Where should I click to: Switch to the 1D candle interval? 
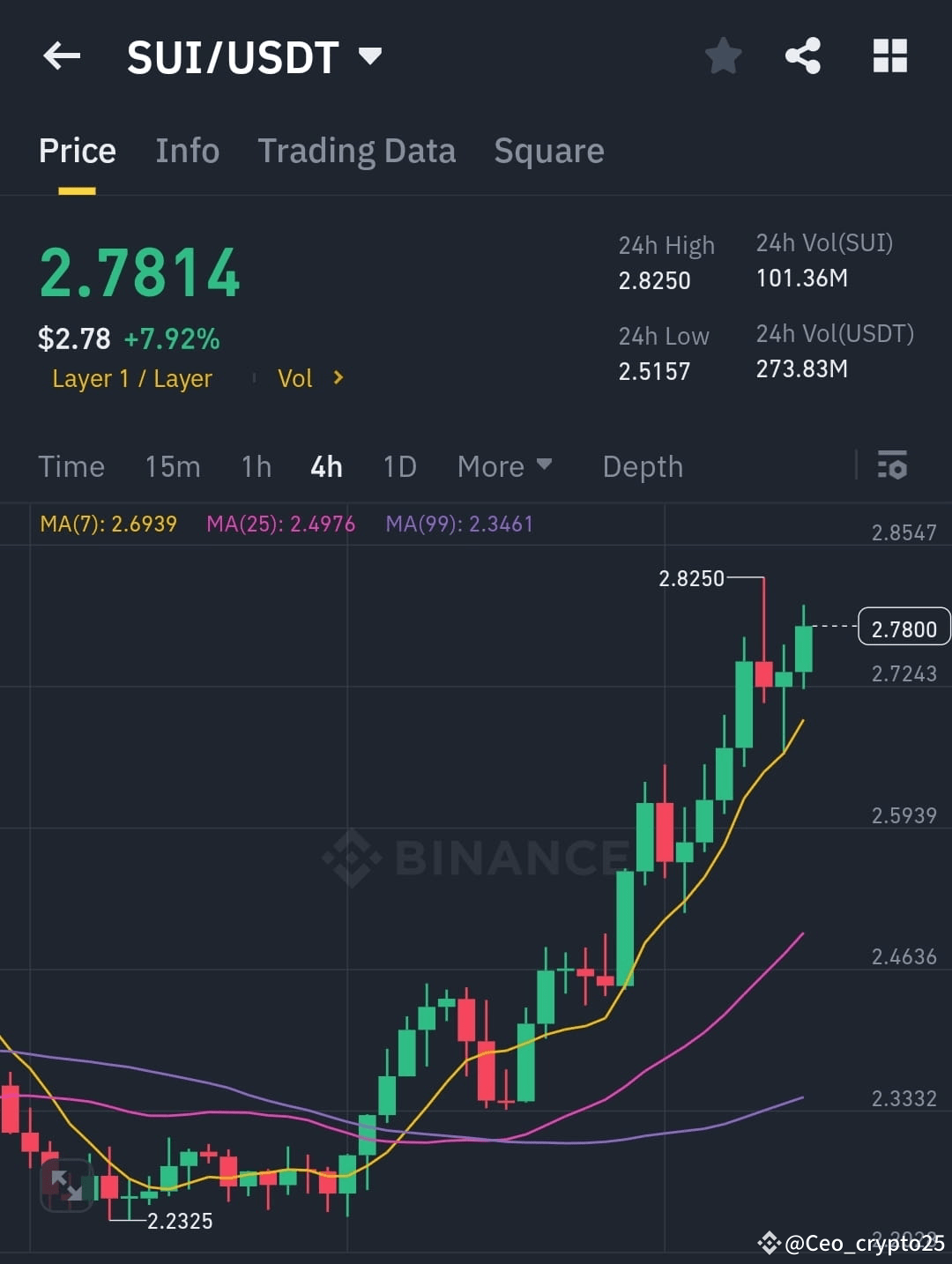click(x=398, y=466)
